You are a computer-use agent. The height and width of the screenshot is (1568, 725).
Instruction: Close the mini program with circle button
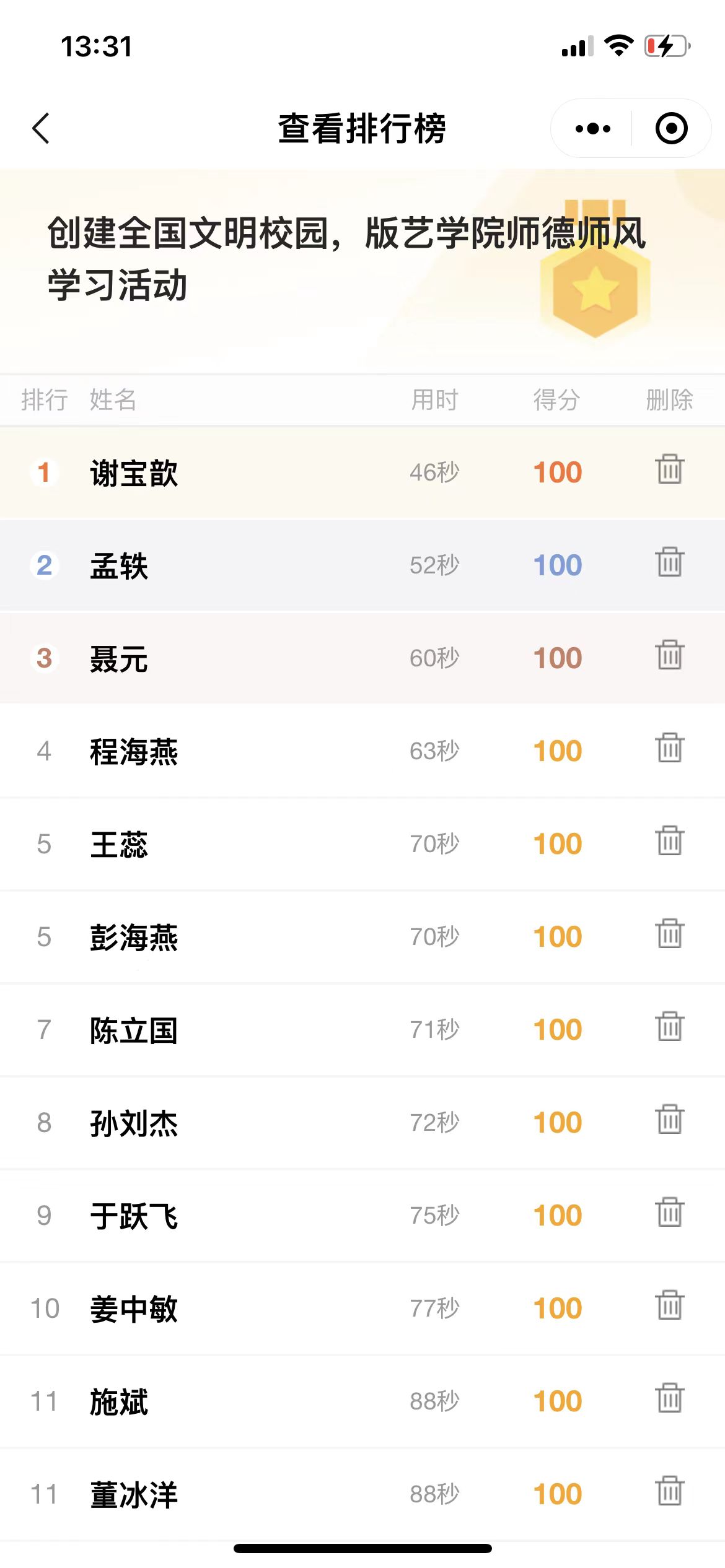click(672, 128)
